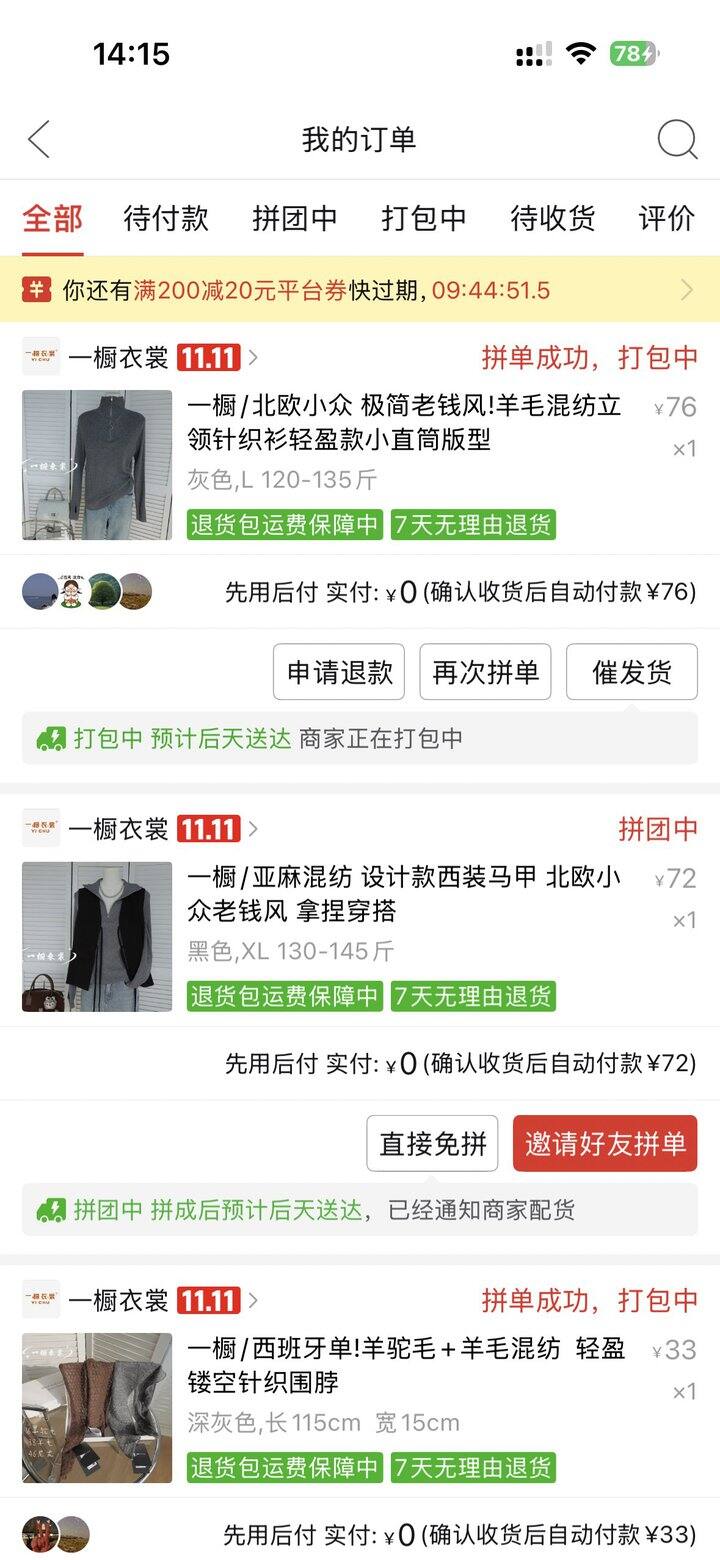The width and height of the screenshot is (720, 1560).
Task: Open the 羊毛混纺立领针织衫 order details
Action: [404, 422]
